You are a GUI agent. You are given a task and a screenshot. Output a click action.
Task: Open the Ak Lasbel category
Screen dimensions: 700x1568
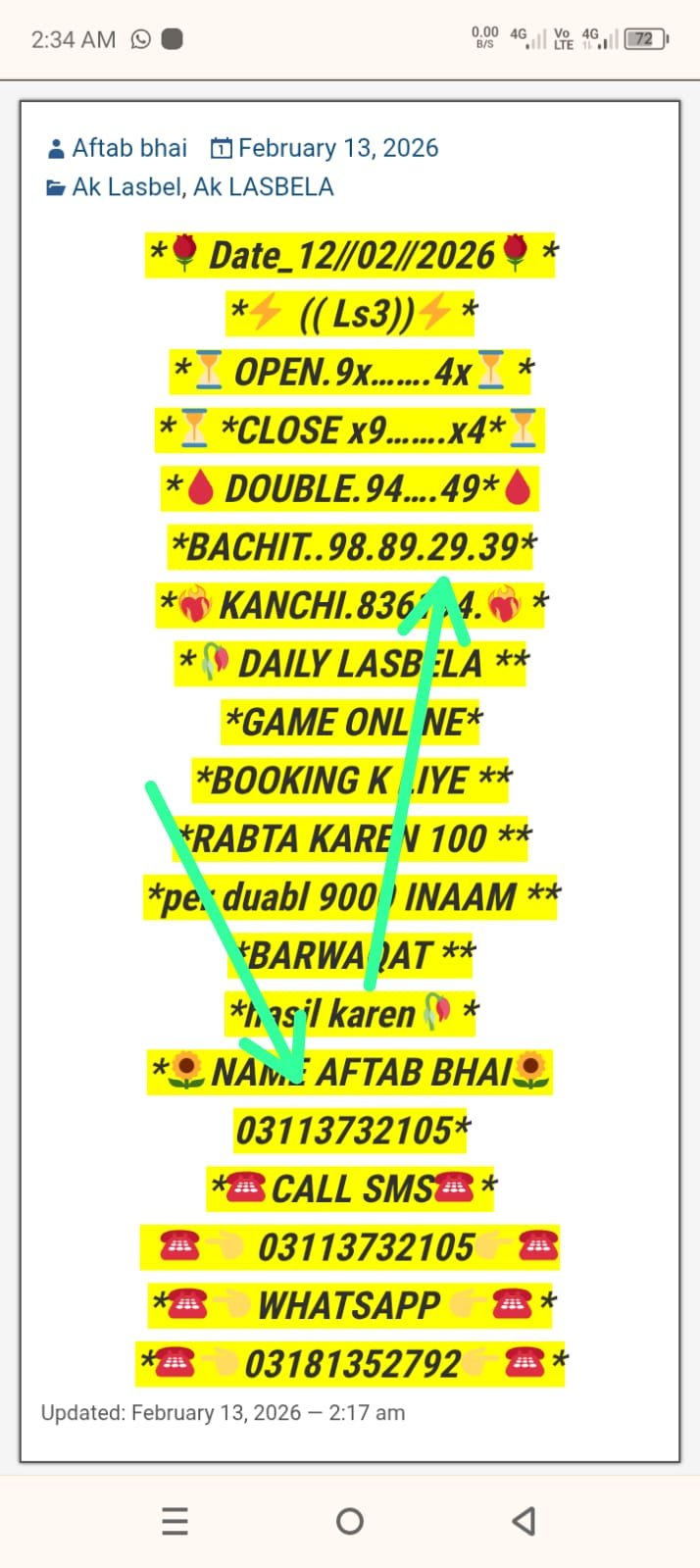pyautogui.click(x=126, y=186)
